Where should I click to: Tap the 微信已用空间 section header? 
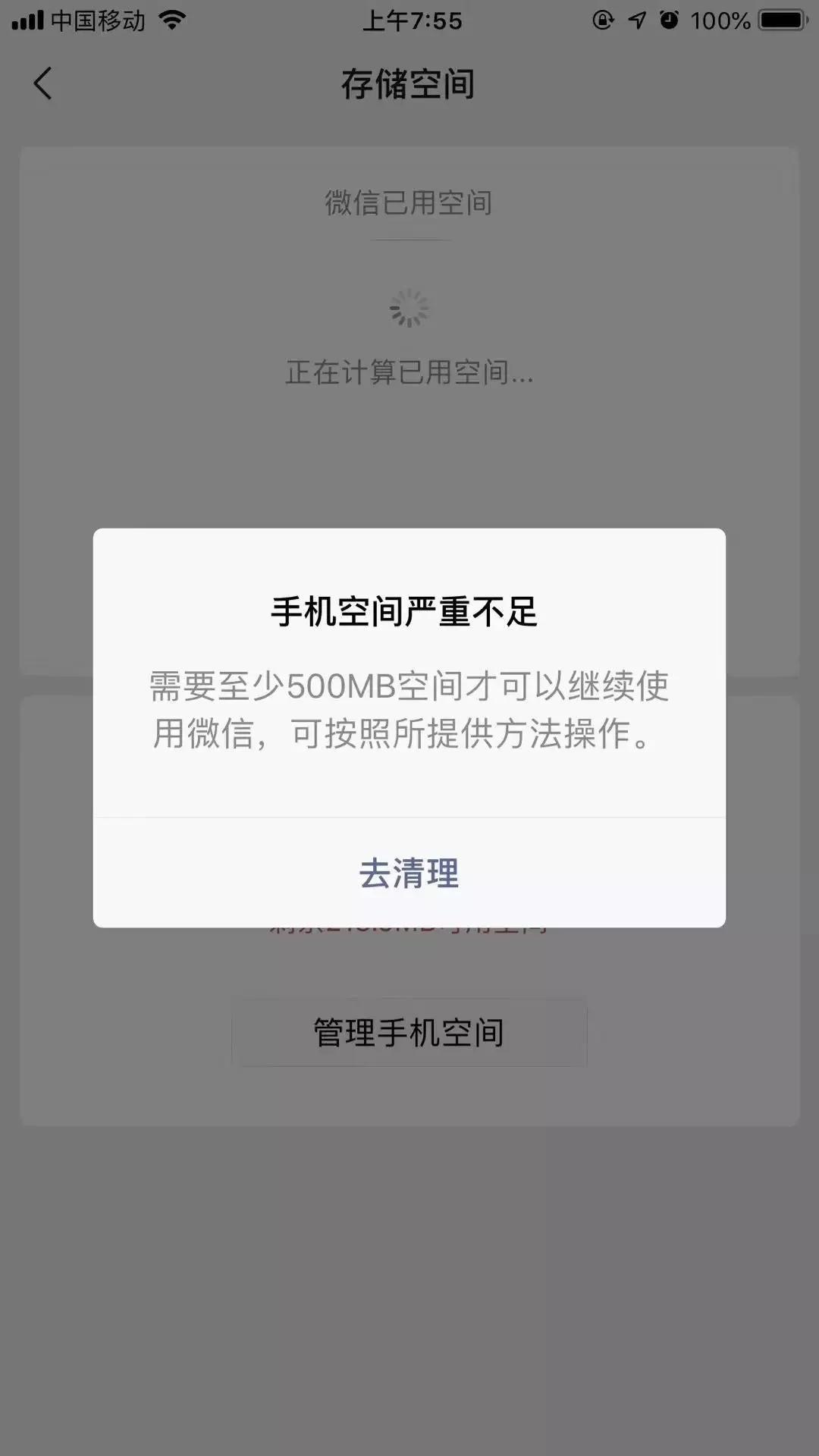[409, 202]
